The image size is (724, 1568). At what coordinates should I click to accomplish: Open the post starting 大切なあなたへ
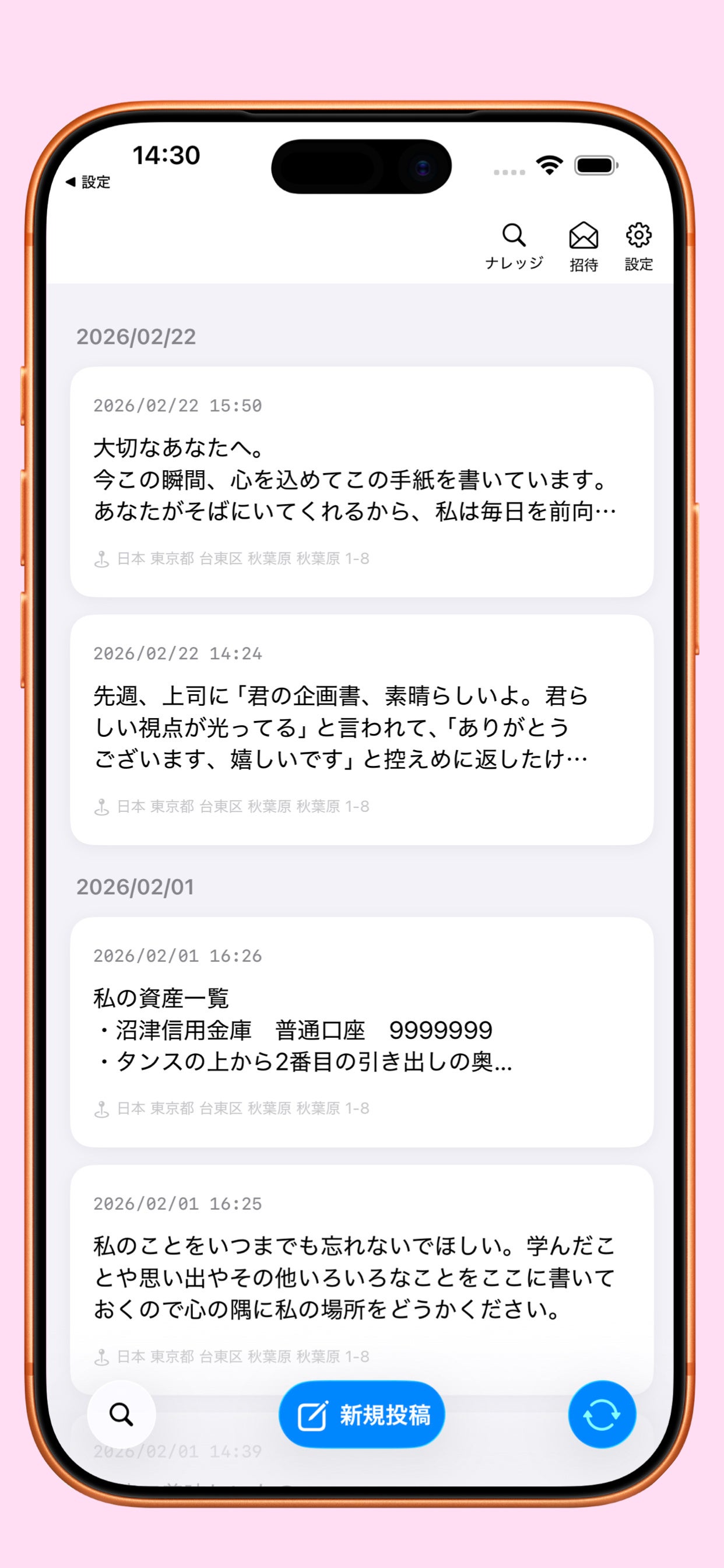point(362,481)
